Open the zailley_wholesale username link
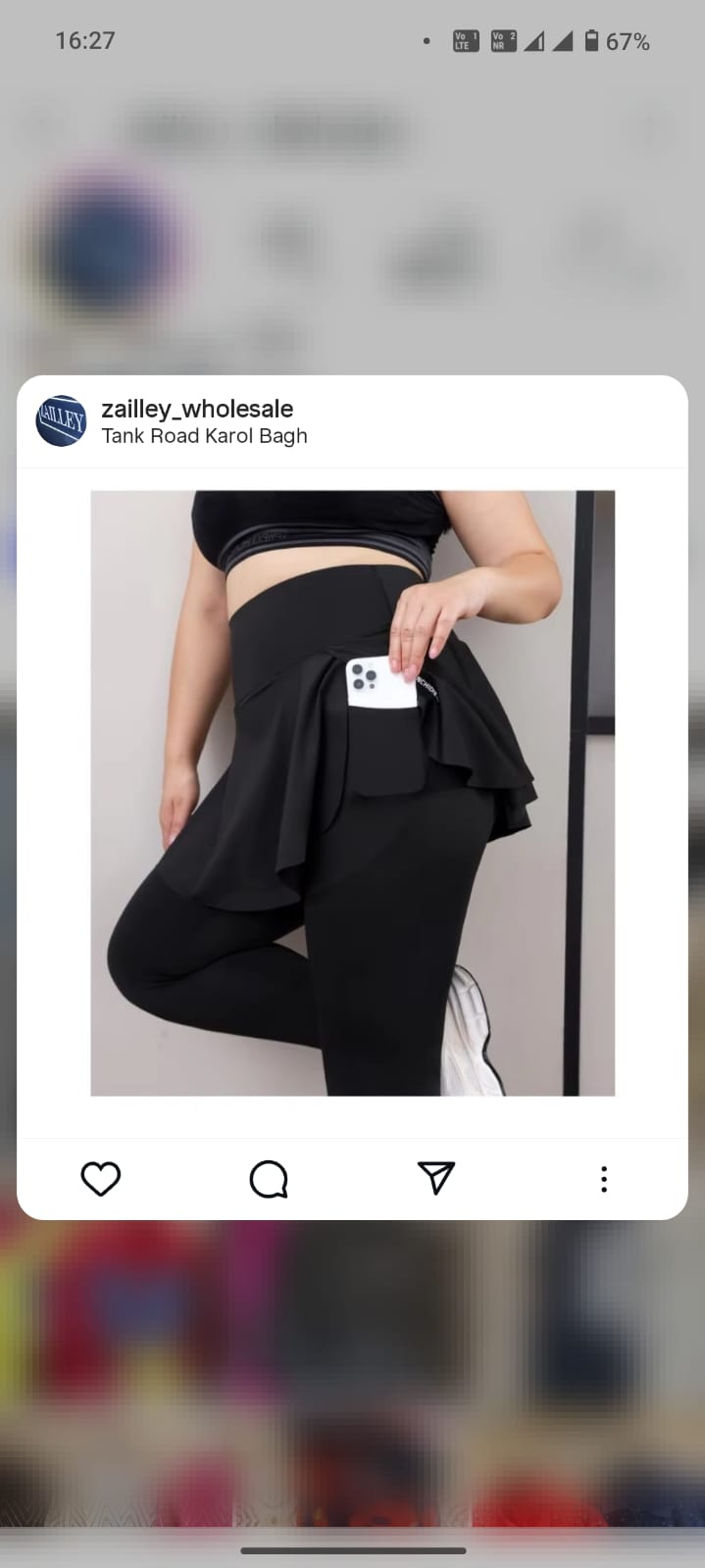Screen dimensions: 705x1568 (197, 409)
